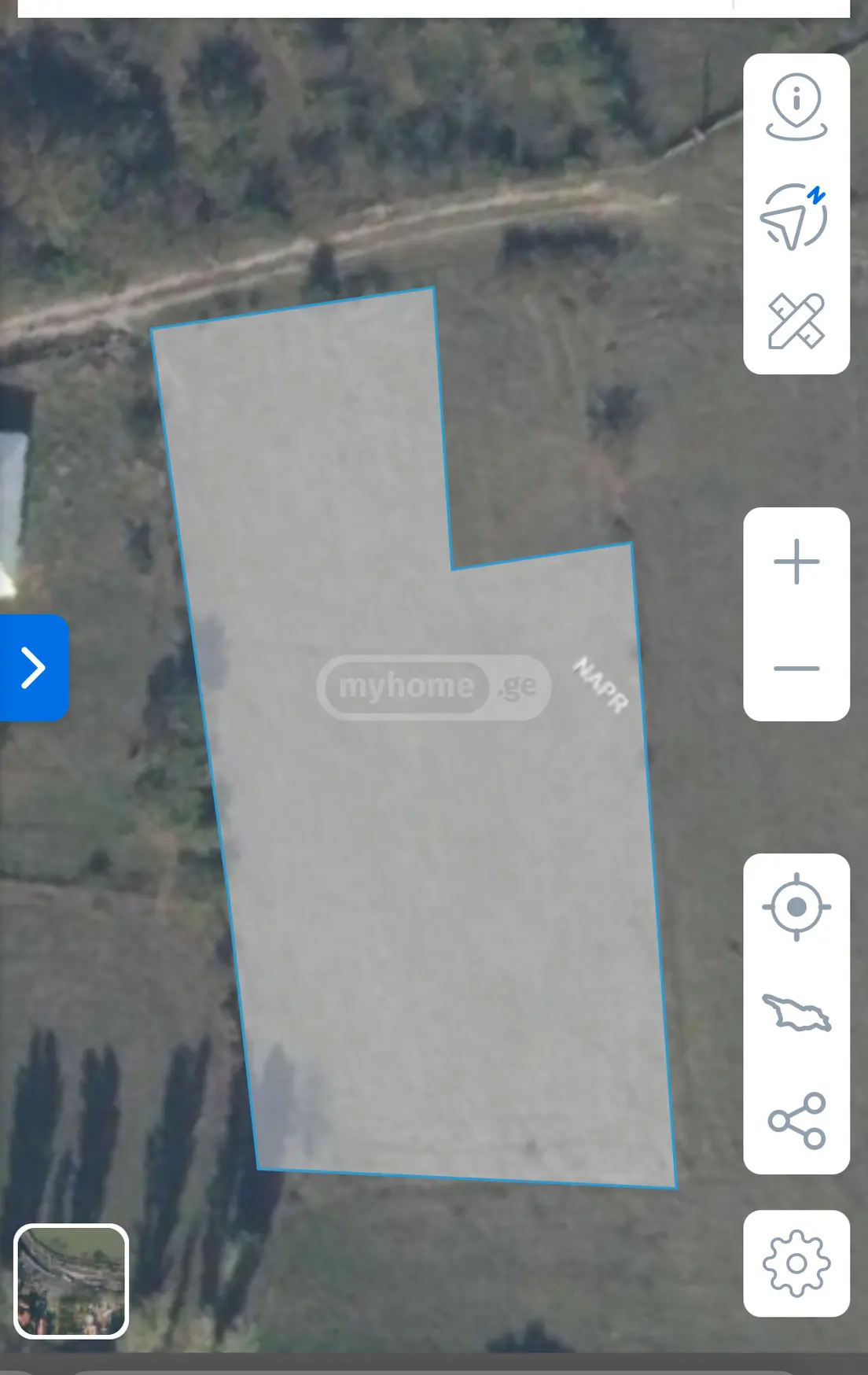
Task: Center the map on my location
Action: [x=796, y=907]
